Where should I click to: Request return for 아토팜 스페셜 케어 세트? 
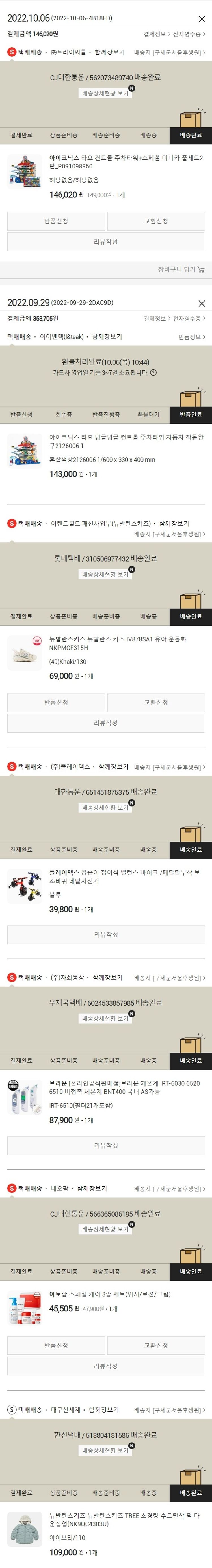(x=56, y=1345)
